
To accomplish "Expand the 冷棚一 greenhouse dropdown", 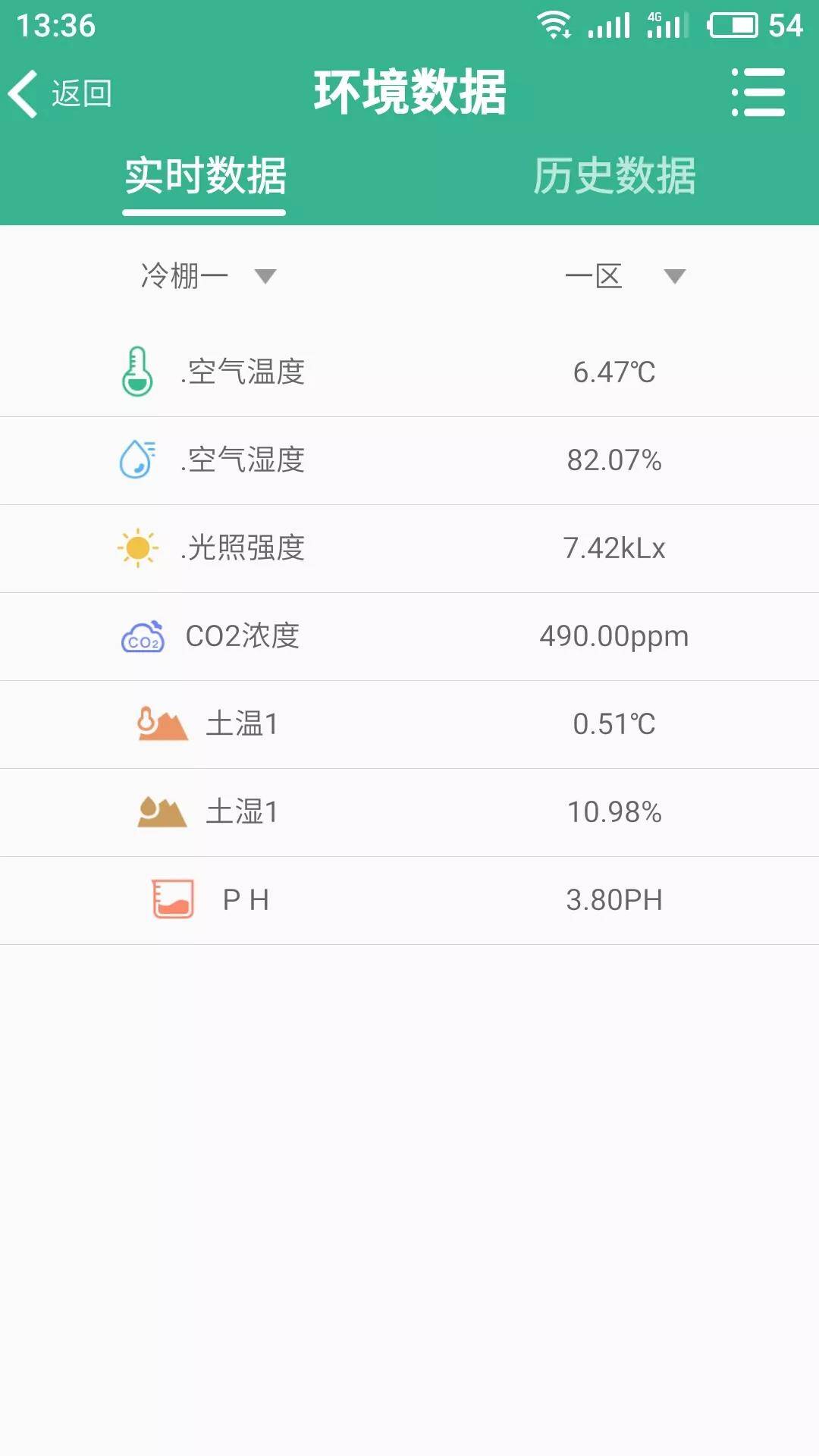I will click(209, 275).
